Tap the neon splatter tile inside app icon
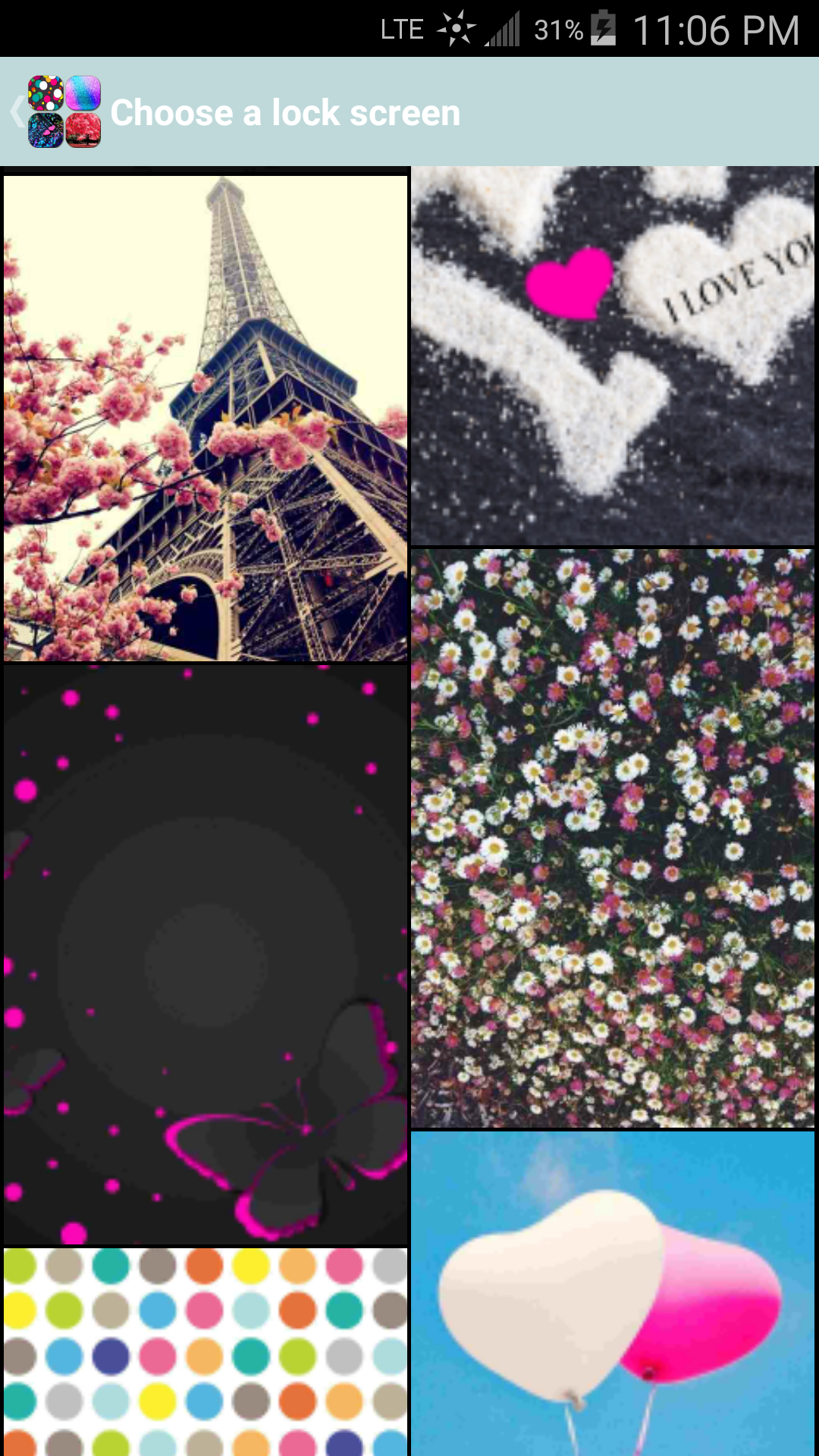The image size is (819, 1456). 45,130
